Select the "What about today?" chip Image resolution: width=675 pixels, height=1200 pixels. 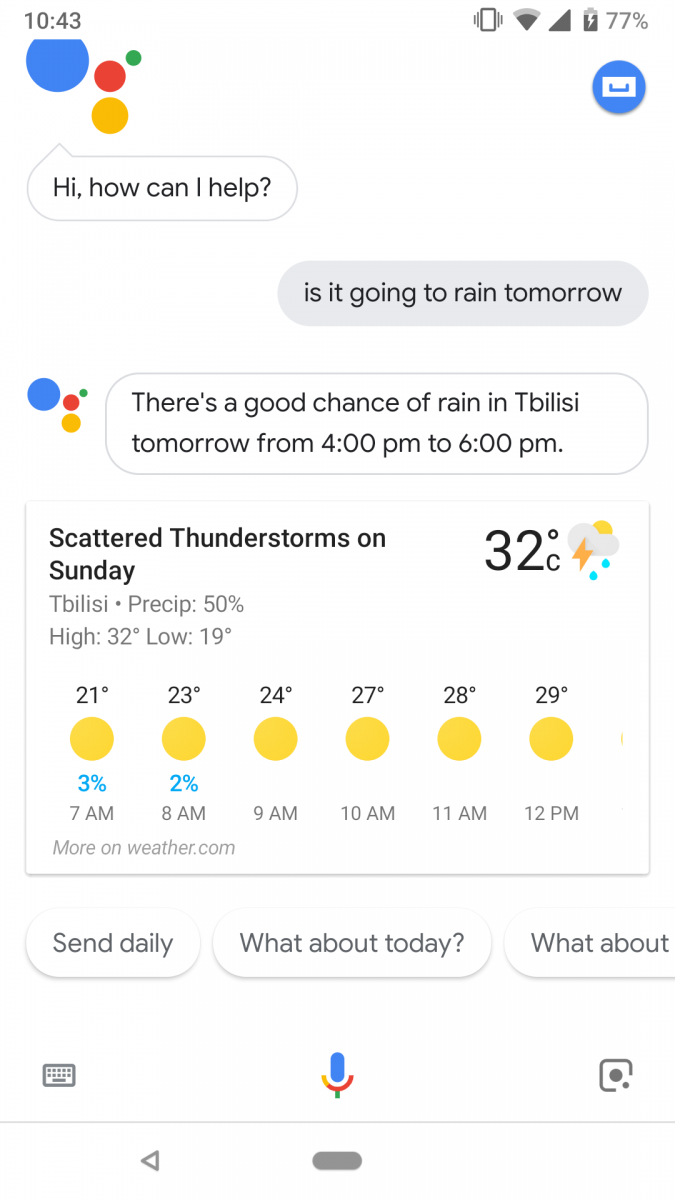352,943
